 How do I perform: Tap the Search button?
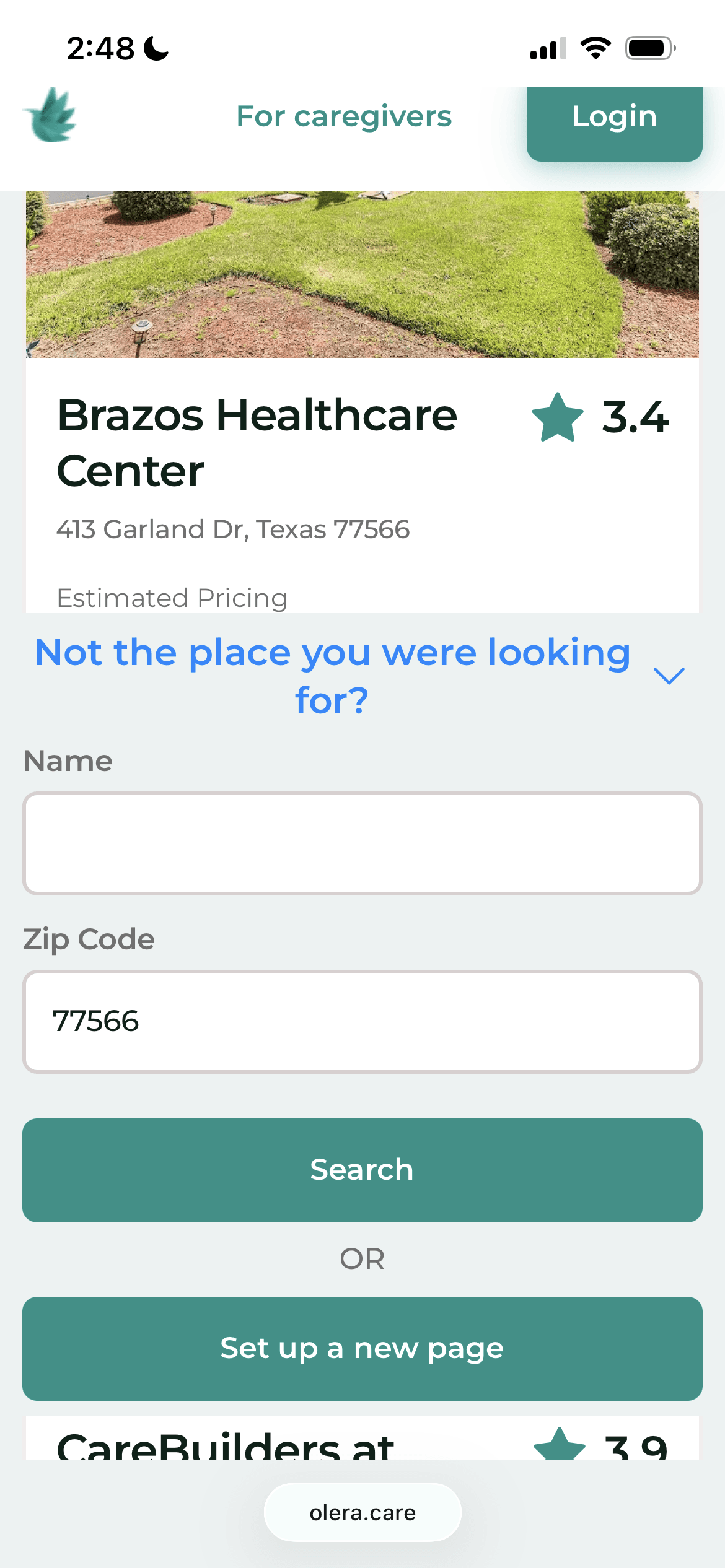coord(362,1170)
